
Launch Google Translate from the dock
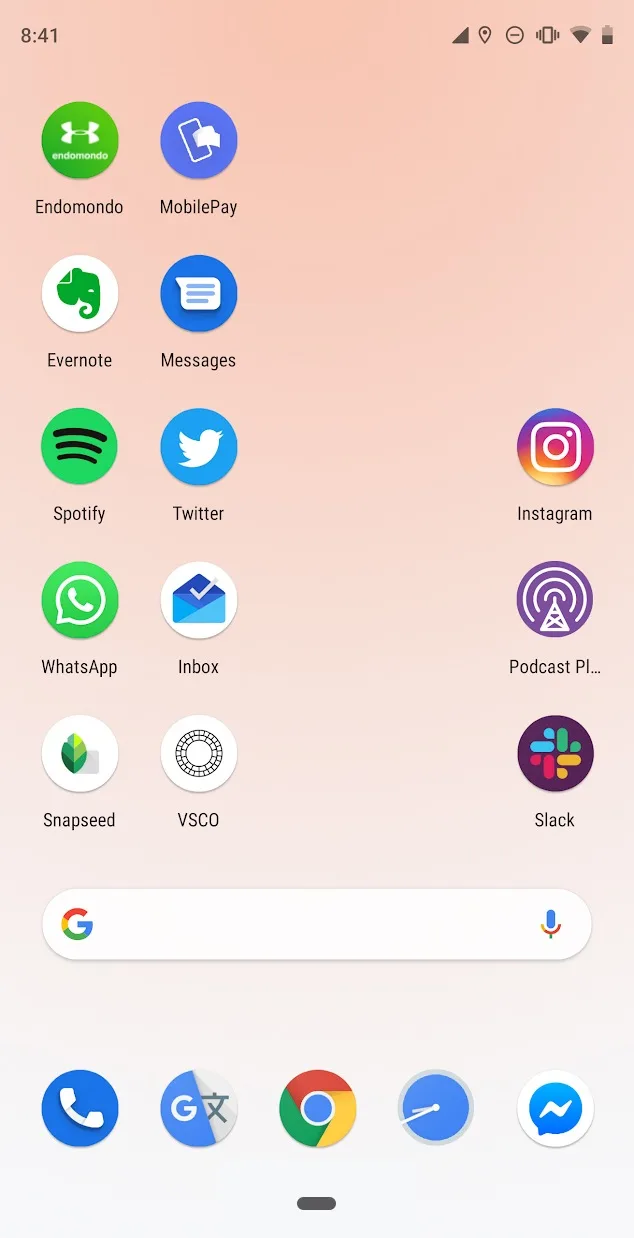[199, 1108]
